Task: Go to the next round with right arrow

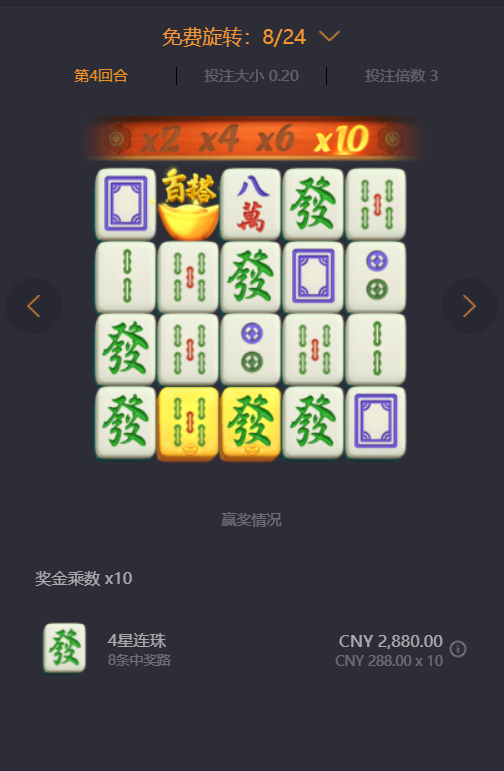Action: 470,306
